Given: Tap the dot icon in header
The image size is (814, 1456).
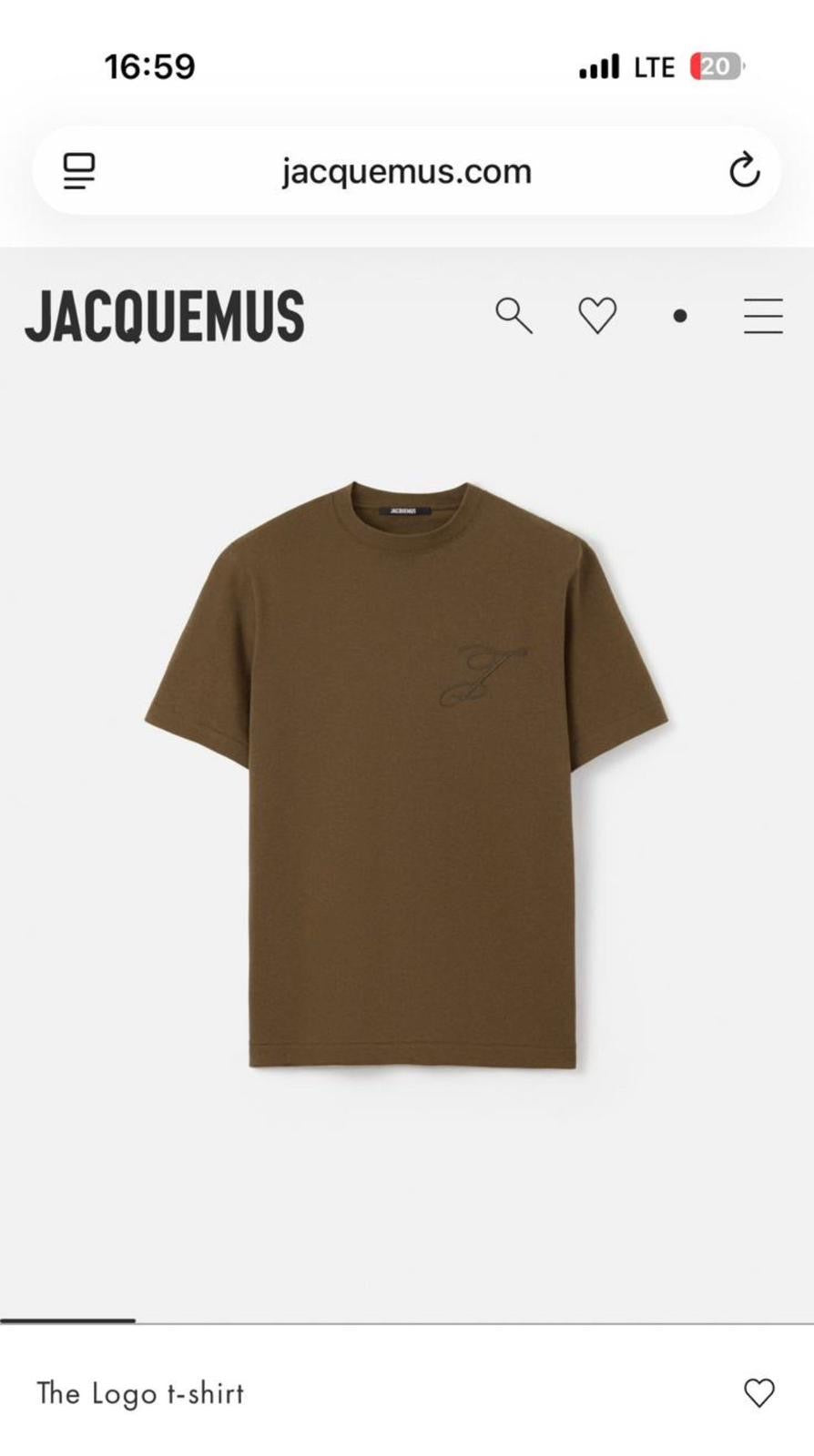Looking at the screenshot, I should pos(679,316).
